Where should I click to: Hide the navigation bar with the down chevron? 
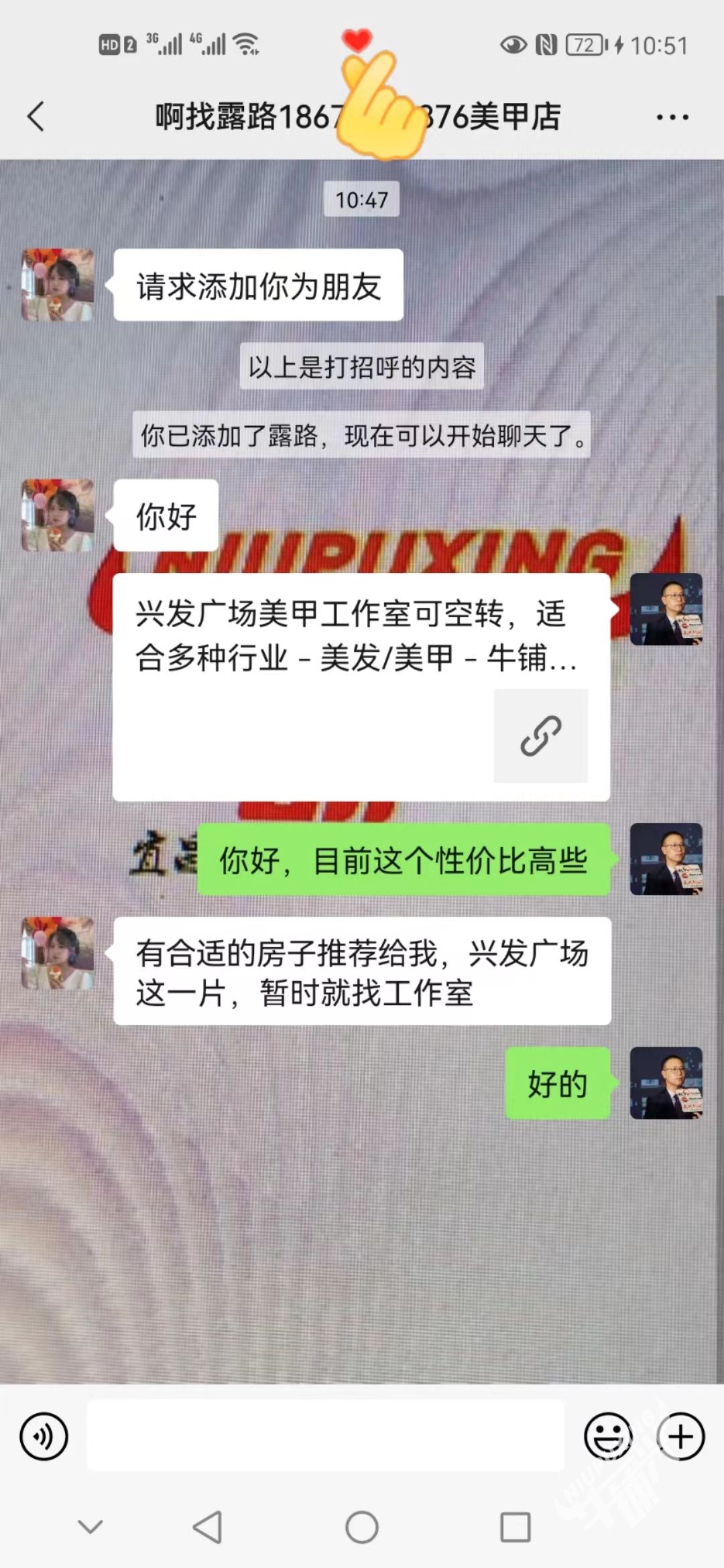(x=90, y=1527)
